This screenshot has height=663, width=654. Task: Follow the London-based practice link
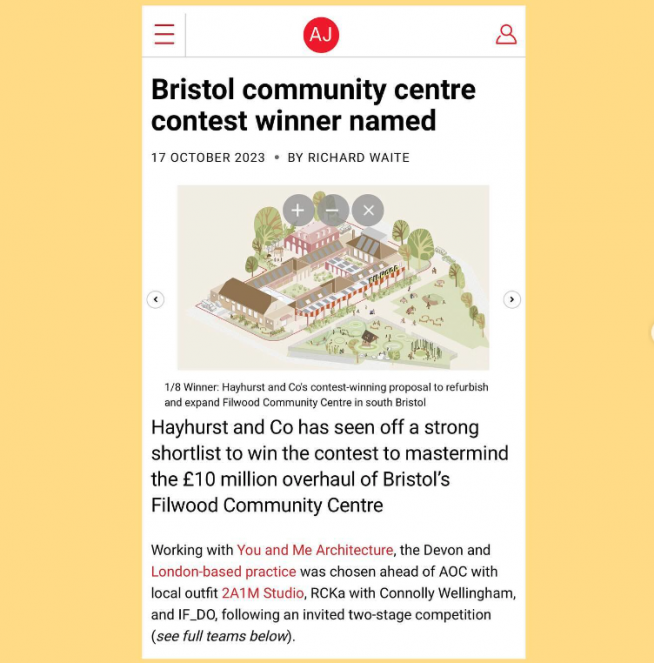click(x=223, y=571)
